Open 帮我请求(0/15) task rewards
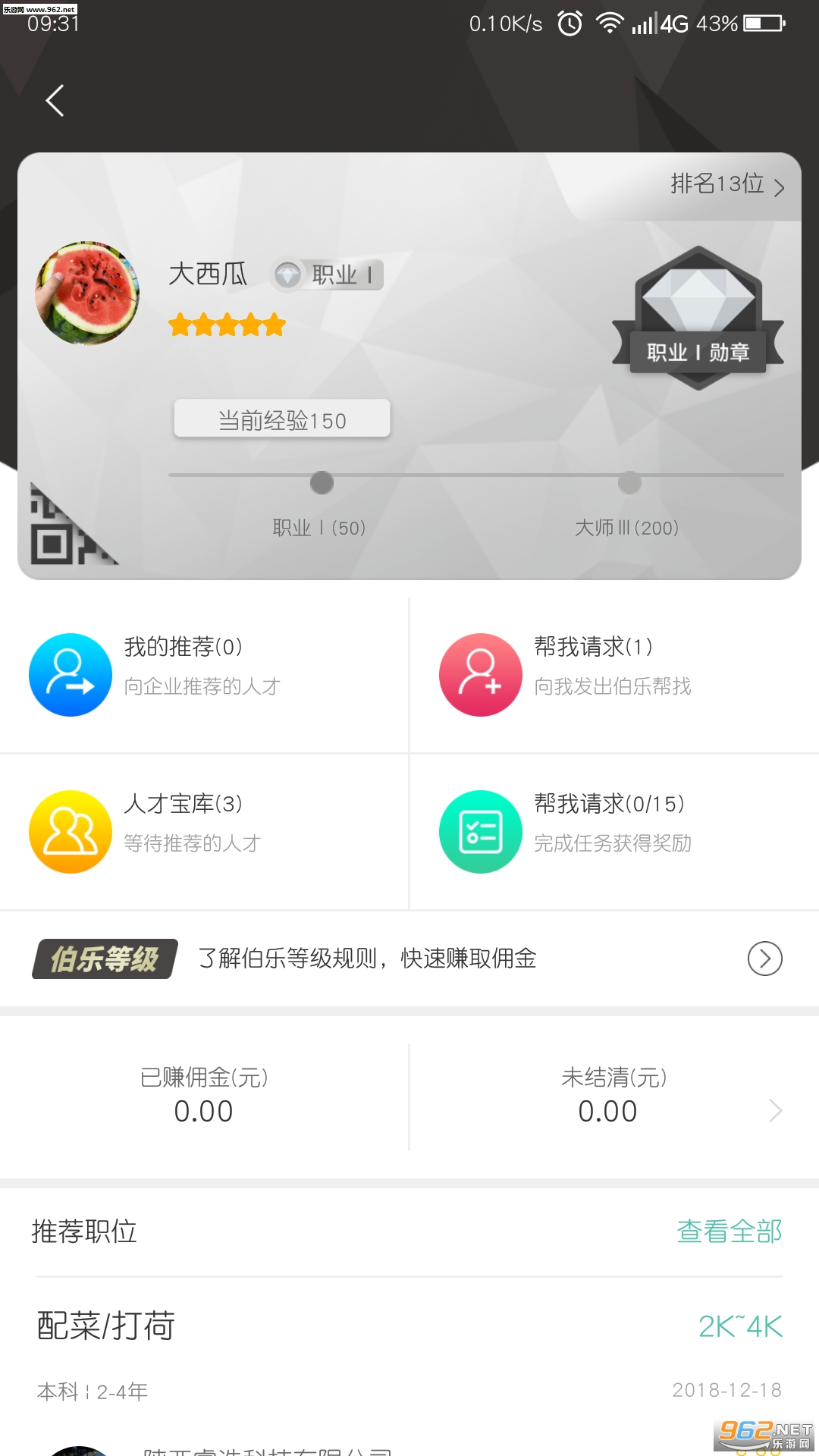This screenshot has width=819, height=1456. [615, 832]
